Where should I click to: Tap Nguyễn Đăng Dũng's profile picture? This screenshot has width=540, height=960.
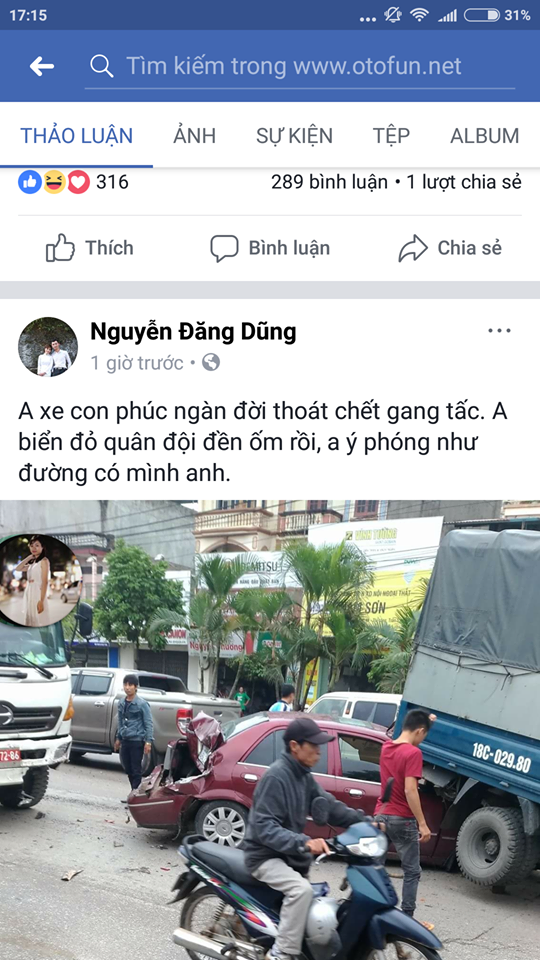[48, 347]
